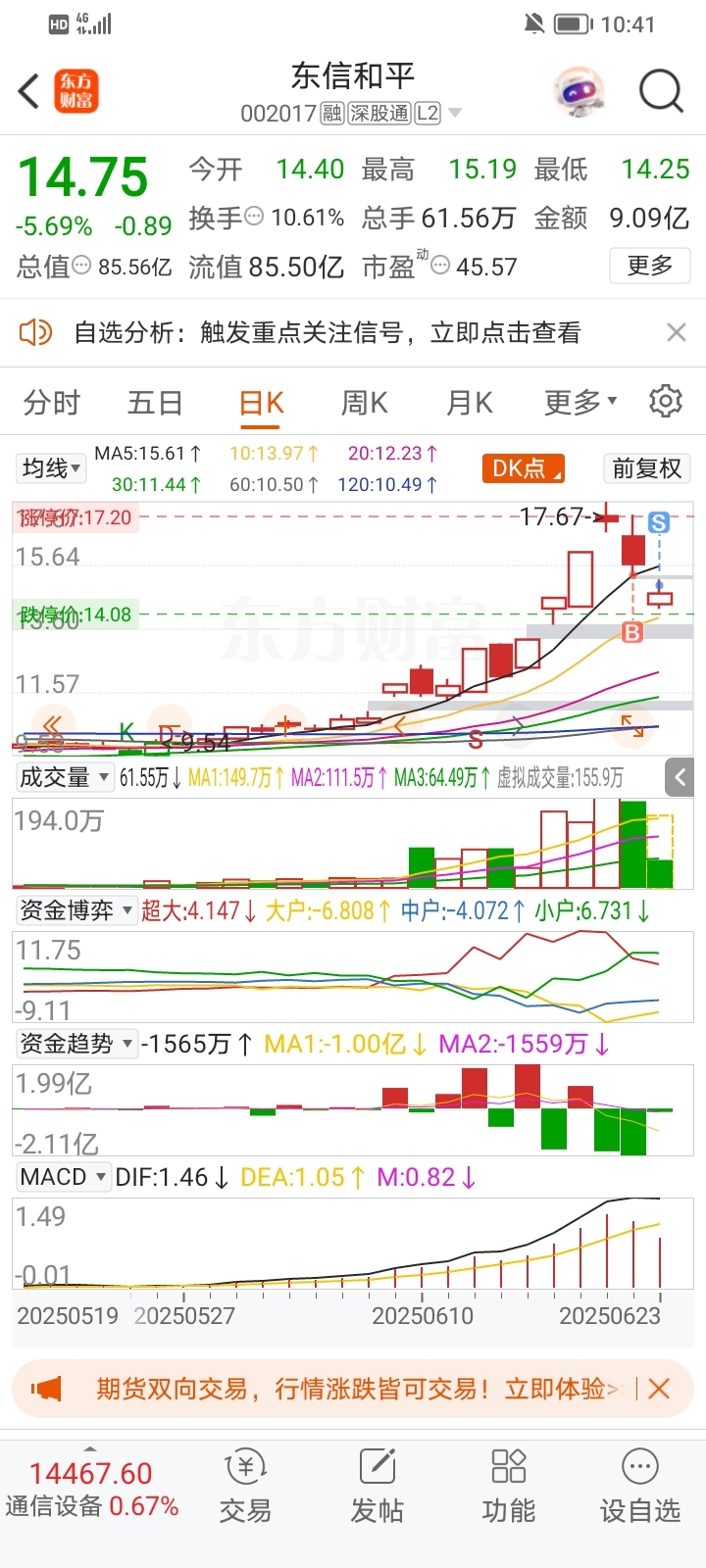Viewport: 706px width, 1568px height.
Task: Open the robot assistant avatar
Action: point(579,92)
